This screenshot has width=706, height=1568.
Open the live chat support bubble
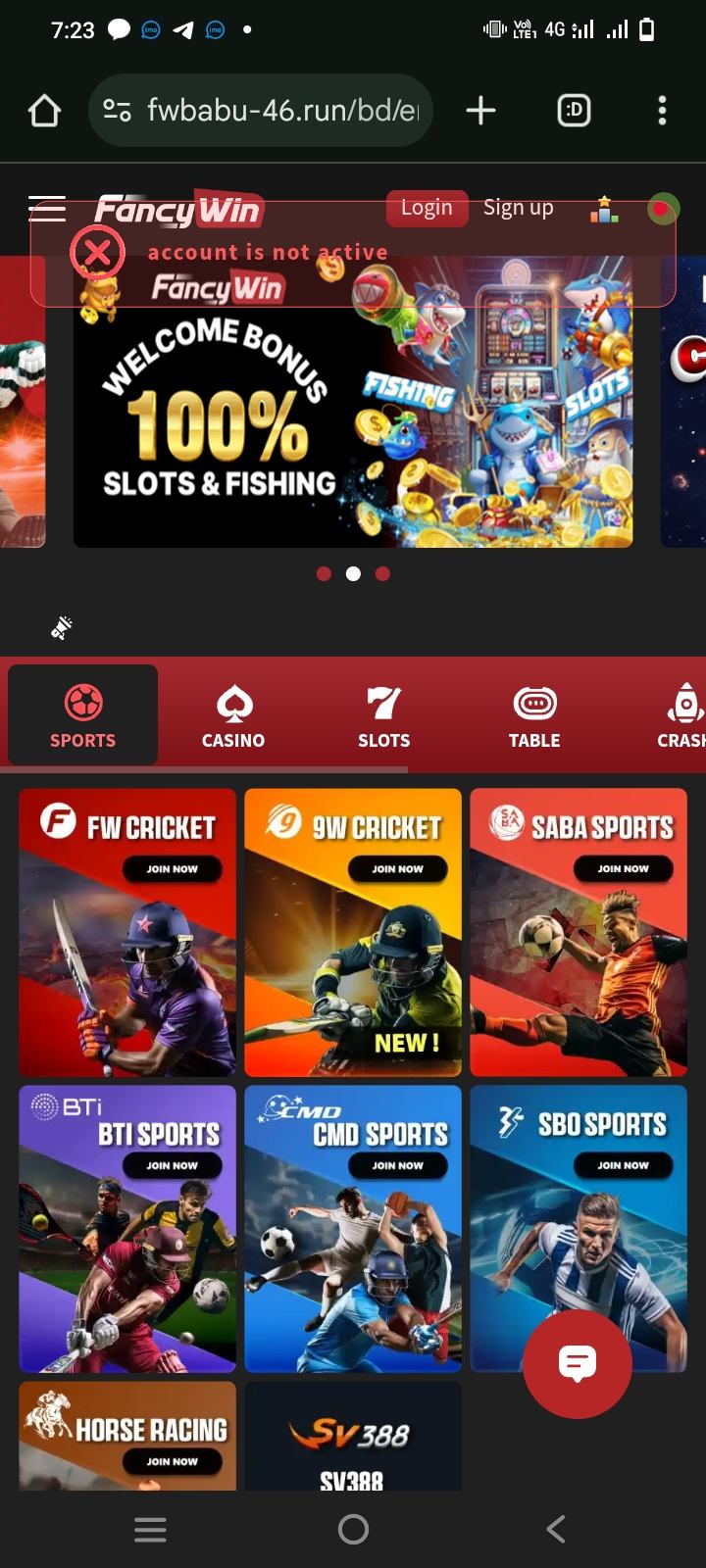(578, 1363)
